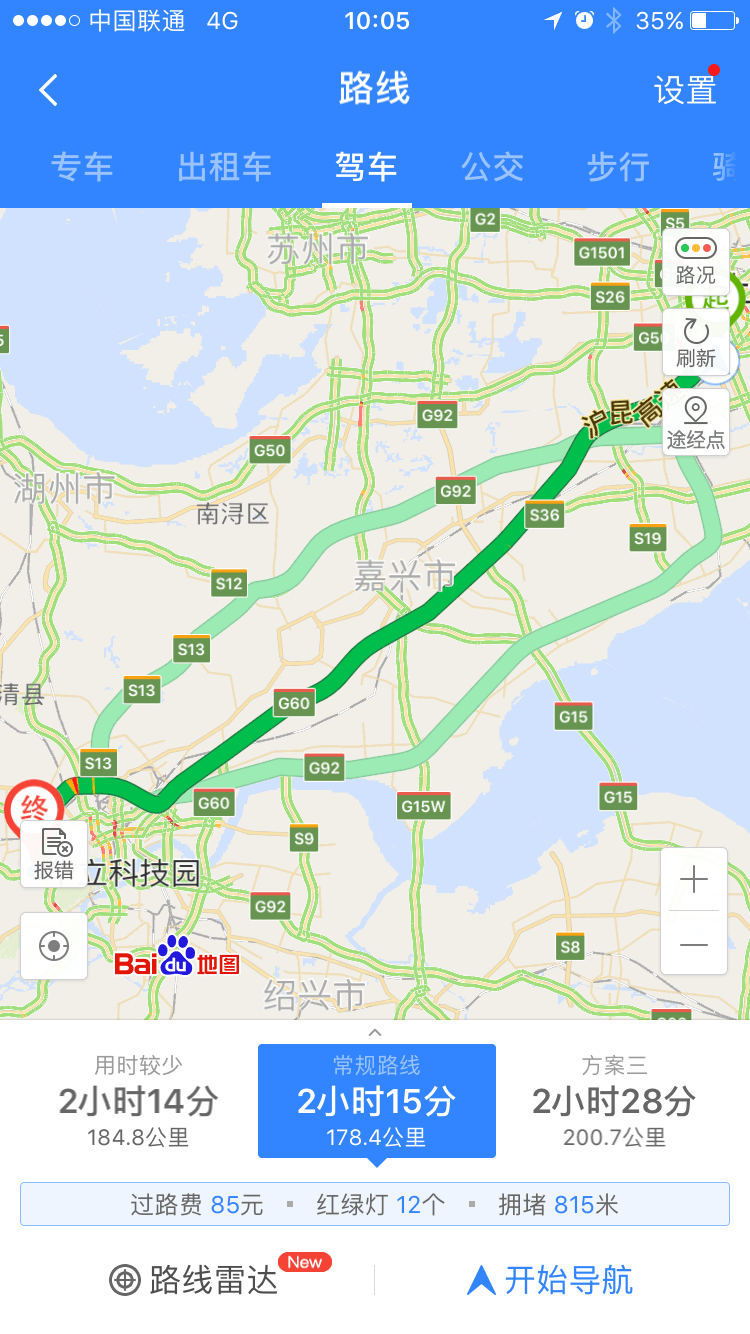Go back using the top-left arrow
The image size is (750, 1334).
point(48,90)
